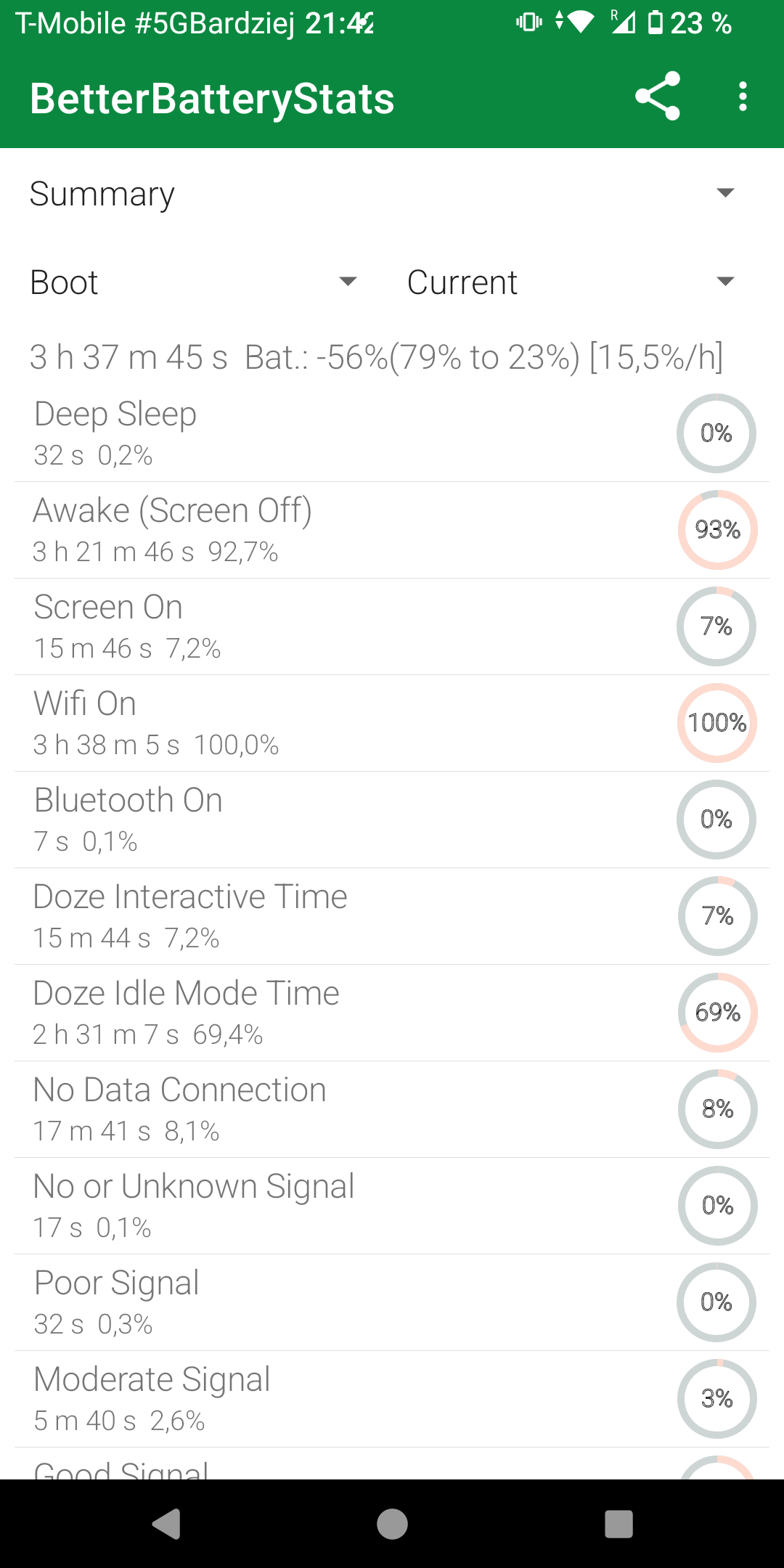Change the Boot reference dropdown
Viewport: 784px width, 1568px height.
[194, 282]
